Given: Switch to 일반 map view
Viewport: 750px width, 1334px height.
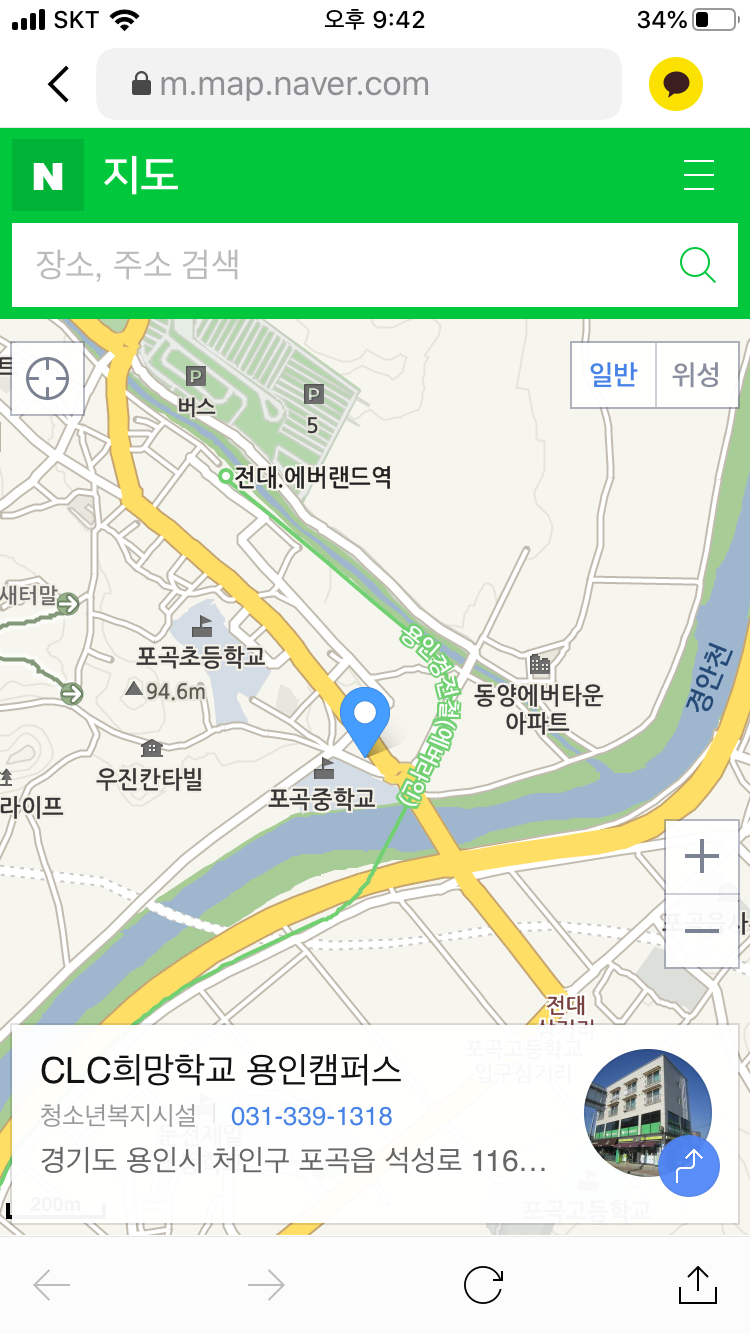Looking at the screenshot, I should [x=613, y=375].
